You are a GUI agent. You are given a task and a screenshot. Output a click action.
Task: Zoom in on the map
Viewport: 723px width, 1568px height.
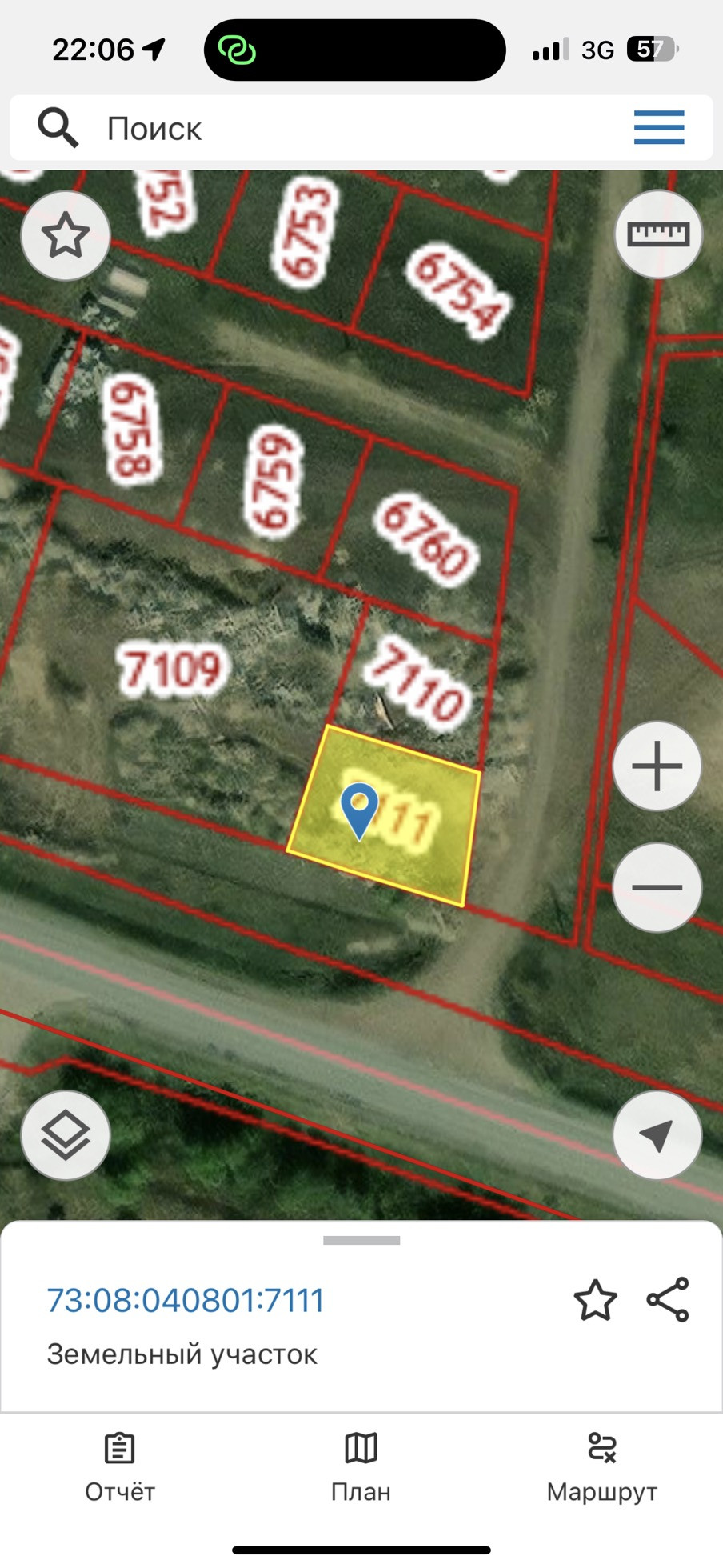click(x=657, y=766)
